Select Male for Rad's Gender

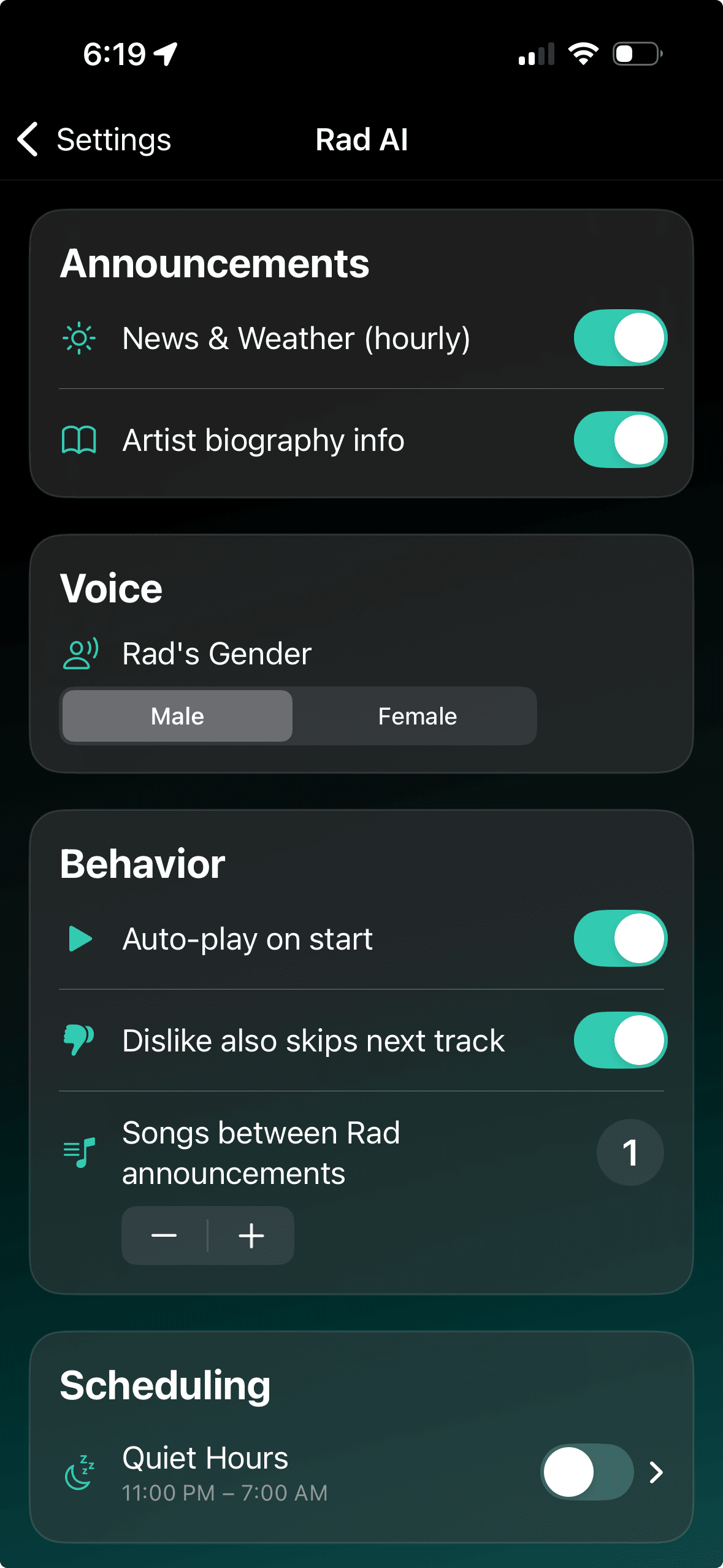pos(177,715)
